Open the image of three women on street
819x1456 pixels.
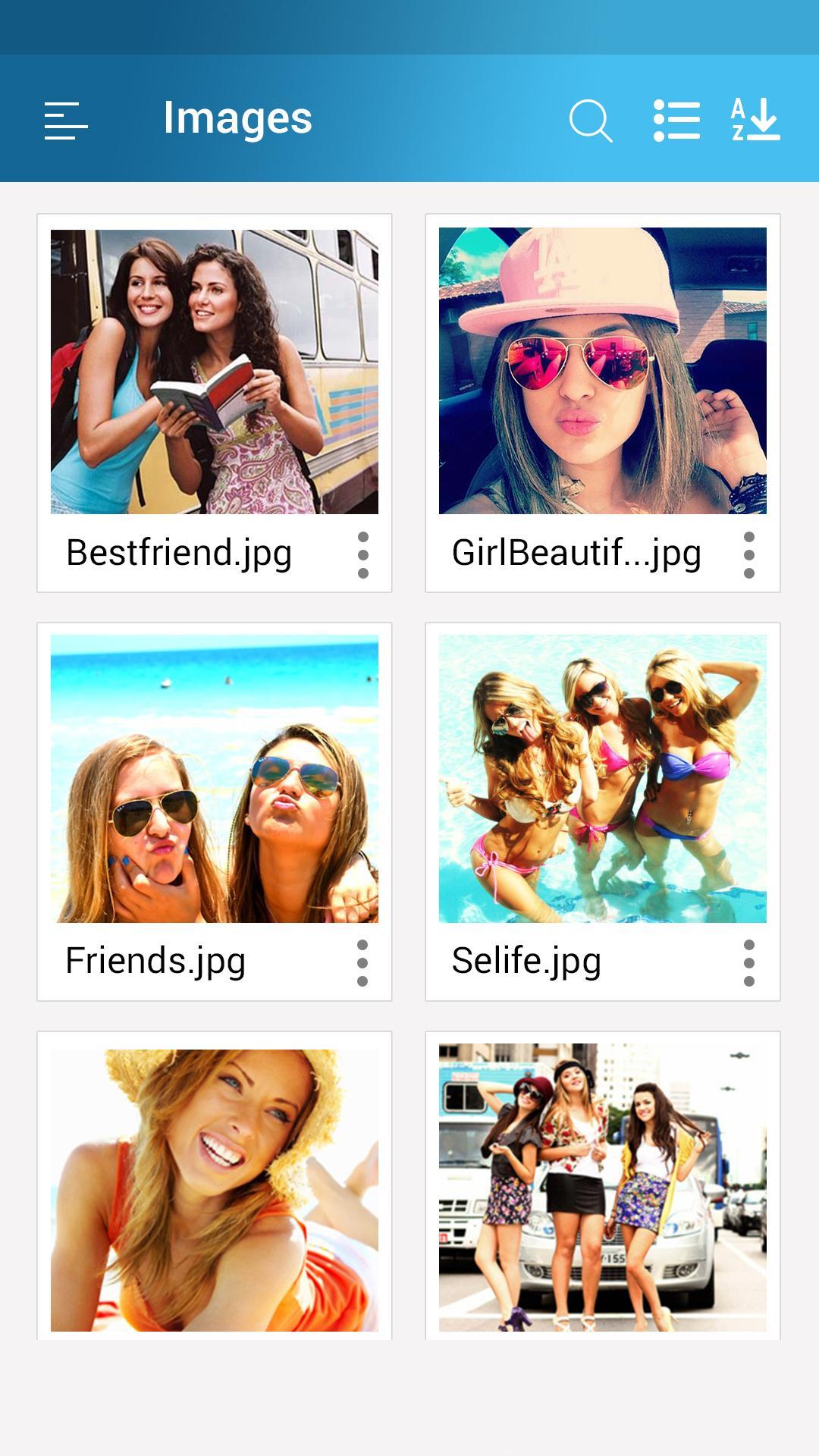pos(603,1188)
